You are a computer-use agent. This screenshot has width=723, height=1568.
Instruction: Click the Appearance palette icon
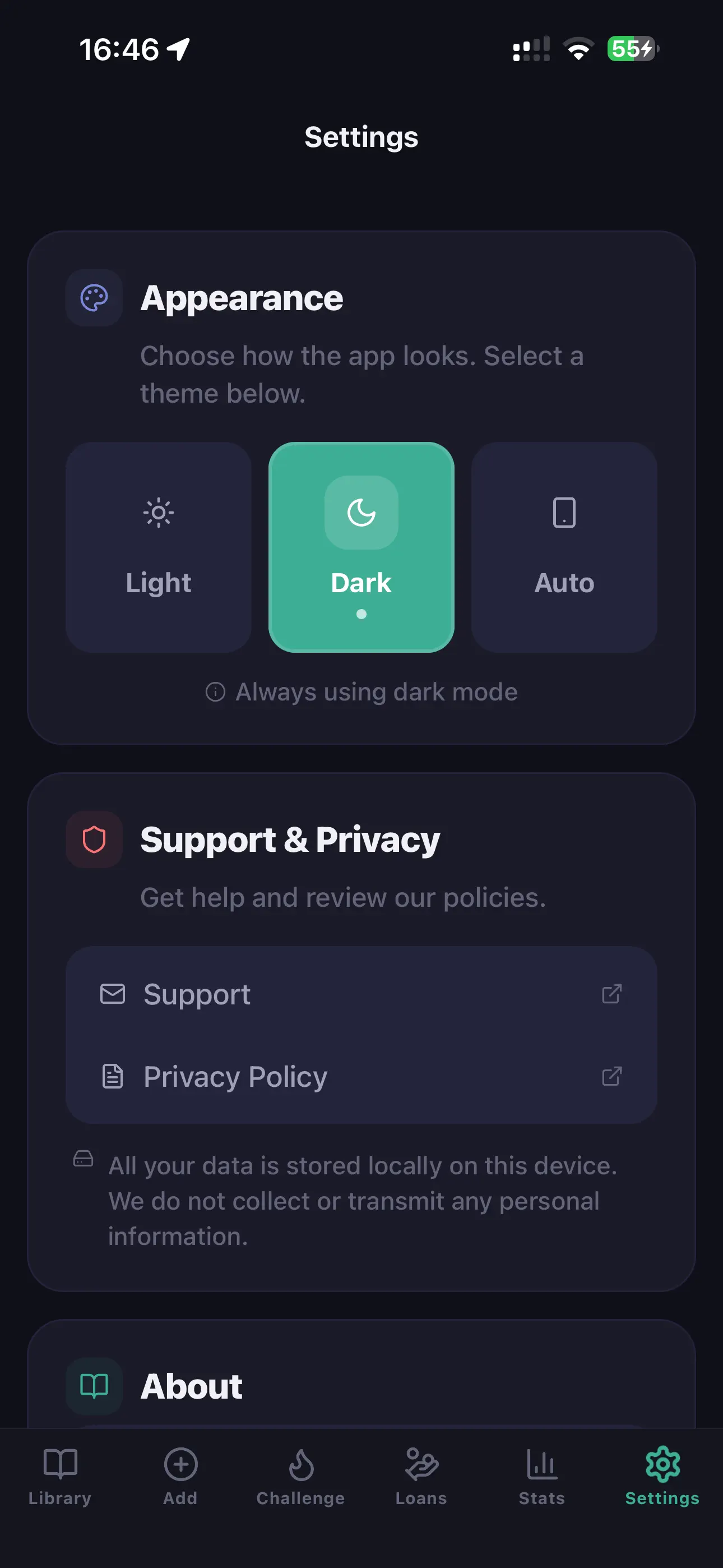click(94, 298)
